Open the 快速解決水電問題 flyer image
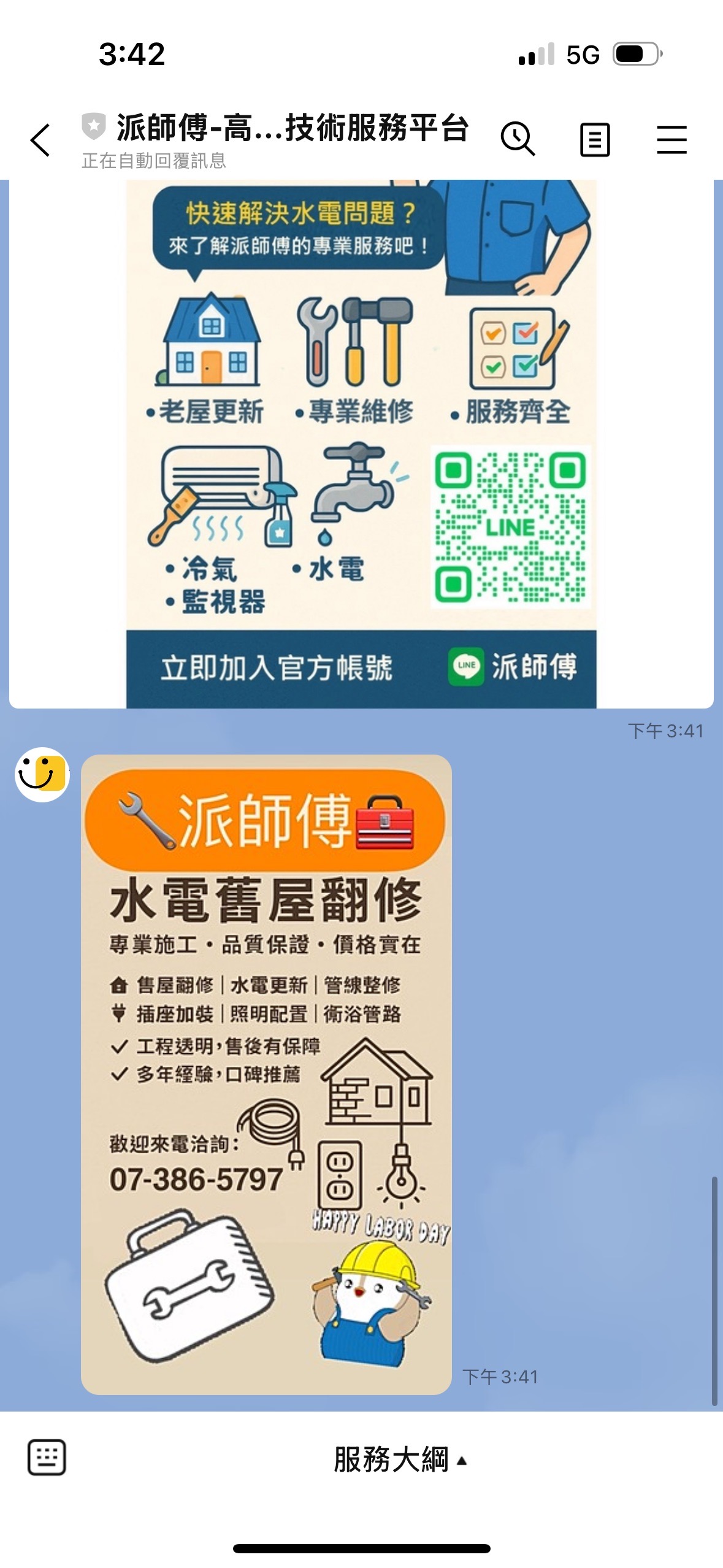 (x=361, y=443)
